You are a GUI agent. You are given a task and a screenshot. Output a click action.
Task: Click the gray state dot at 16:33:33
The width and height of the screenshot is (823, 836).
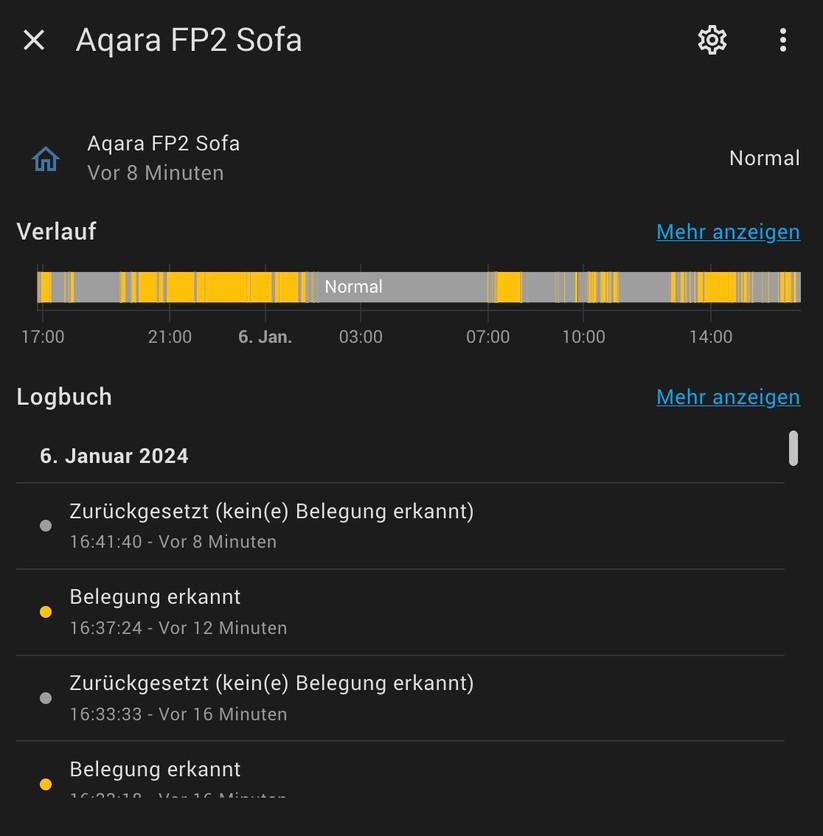pos(45,697)
